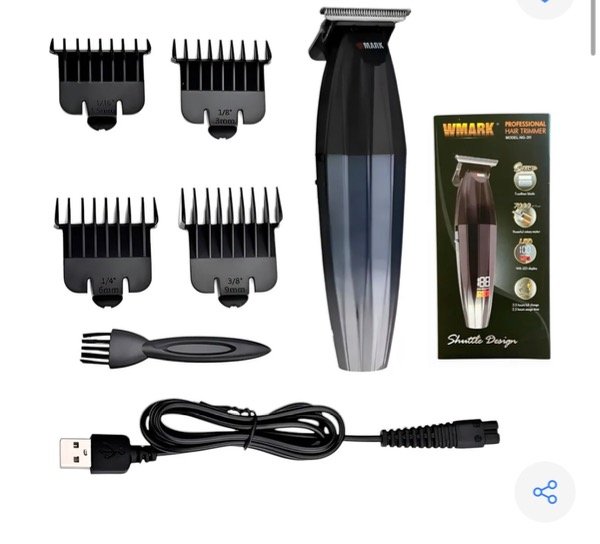Share this hair trimmer product
This screenshot has height=544, width=600.
point(545,492)
